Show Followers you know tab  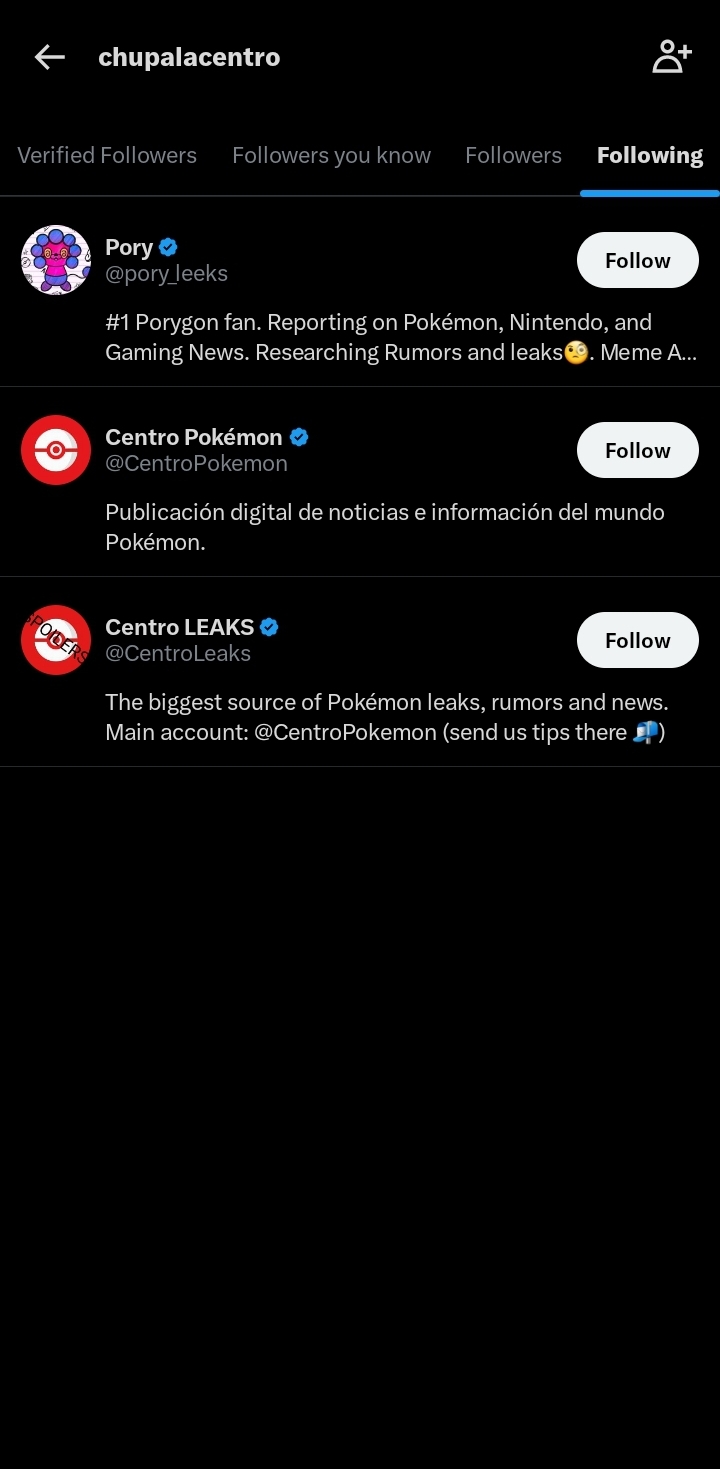[331, 156]
